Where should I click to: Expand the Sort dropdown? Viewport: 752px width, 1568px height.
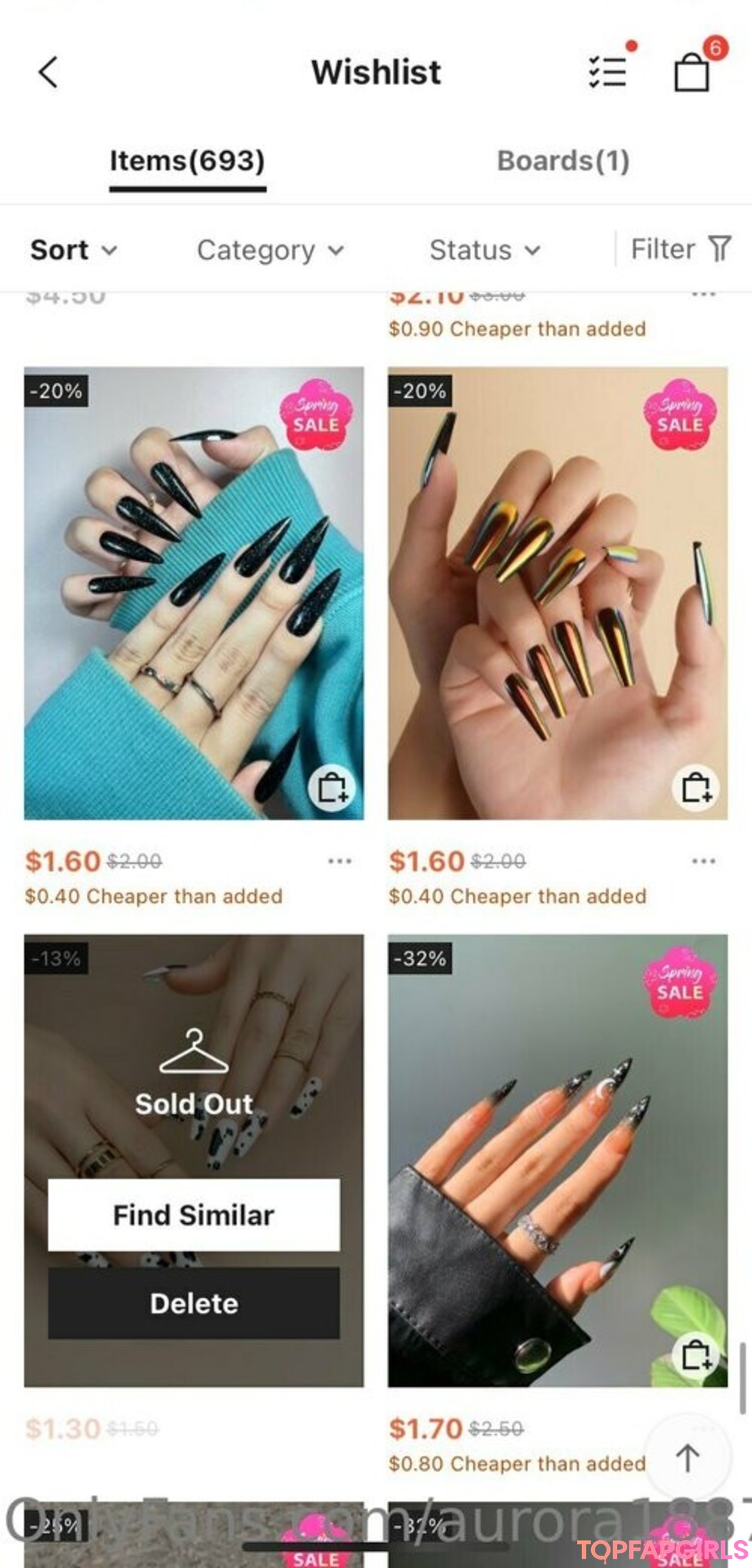coord(73,249)
